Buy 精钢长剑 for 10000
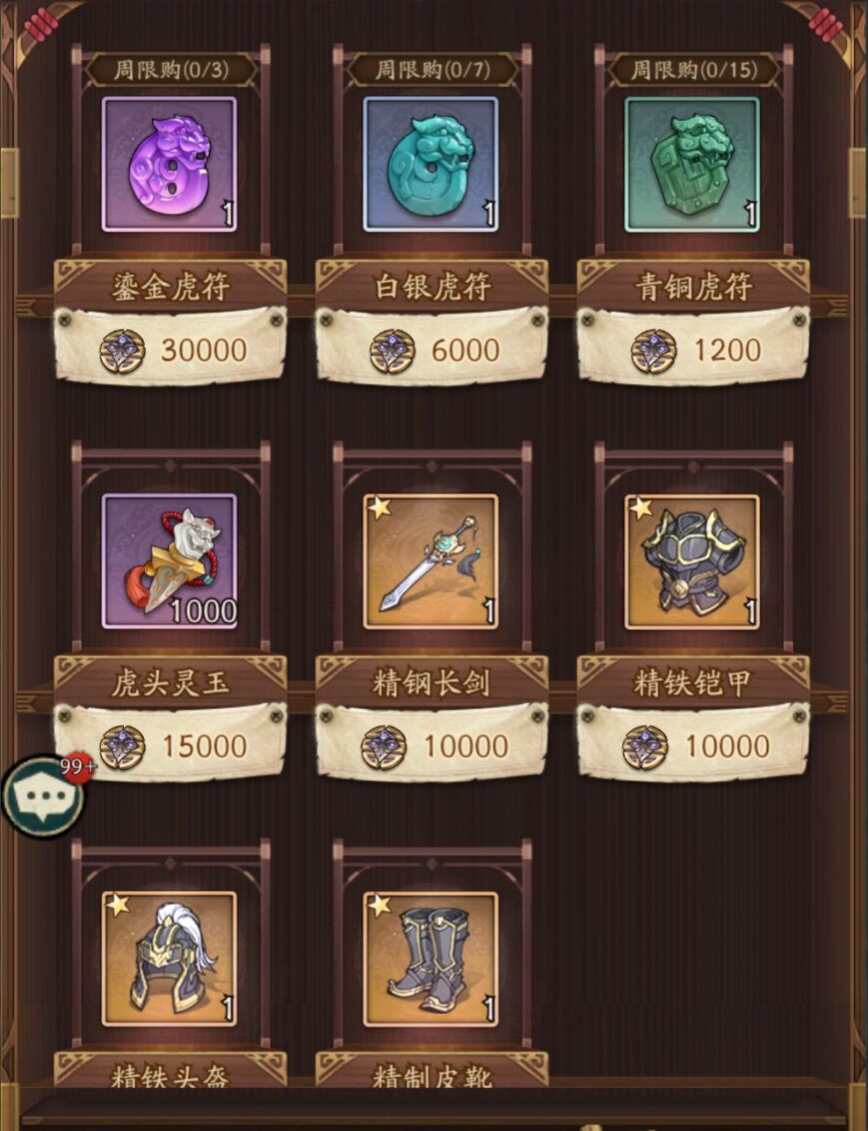This screenshot has width=868, height=1131. point(432,746)
